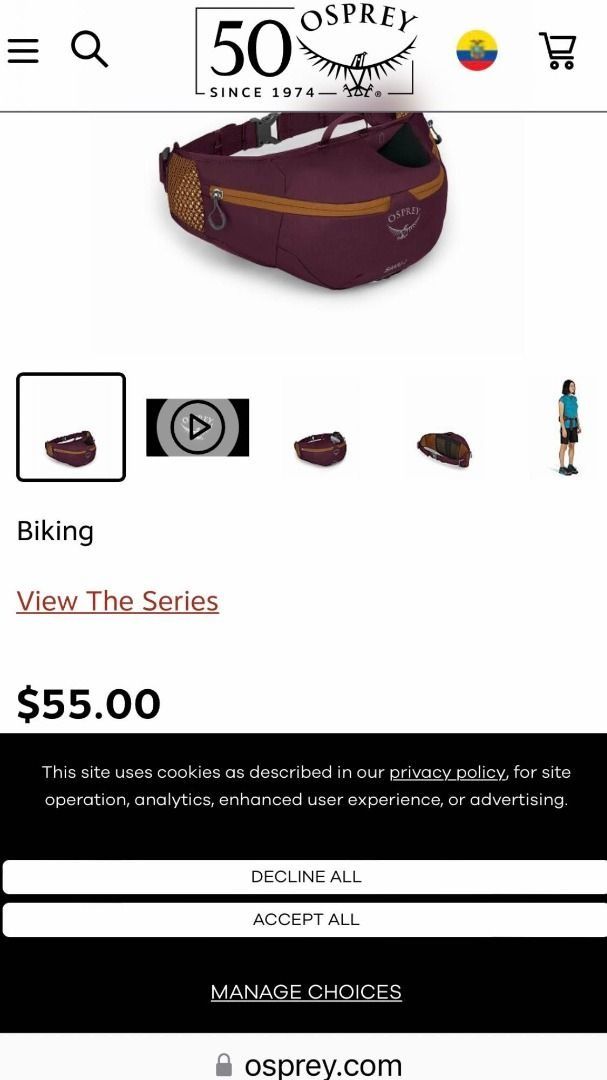Decline all cookies

(305, 877)
